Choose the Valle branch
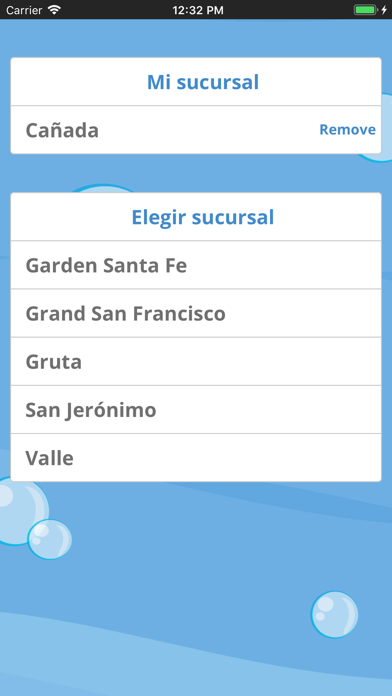The width and height of the screenshot is (392, 696). tap(196, 458)
